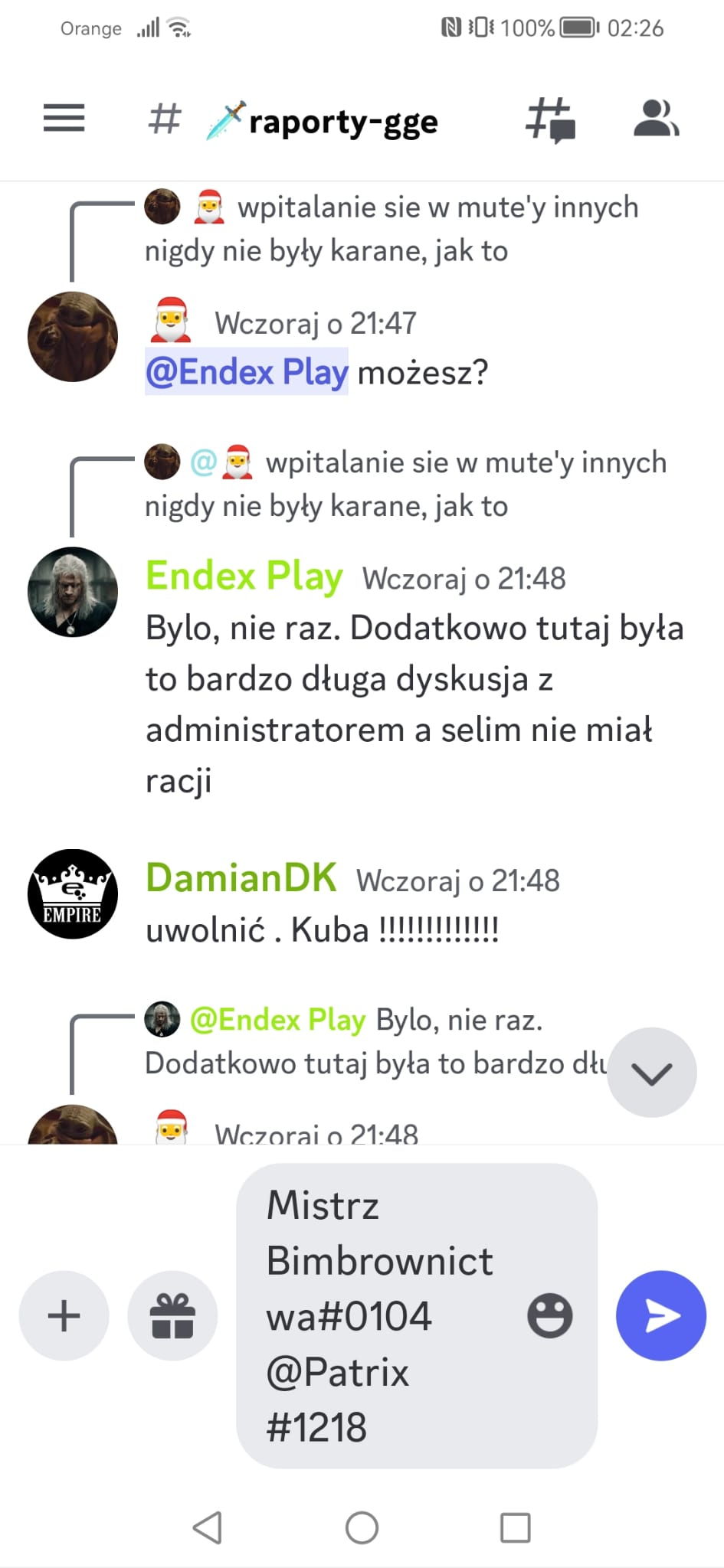
Task: Open the gift button
Action: point(172,1315)
